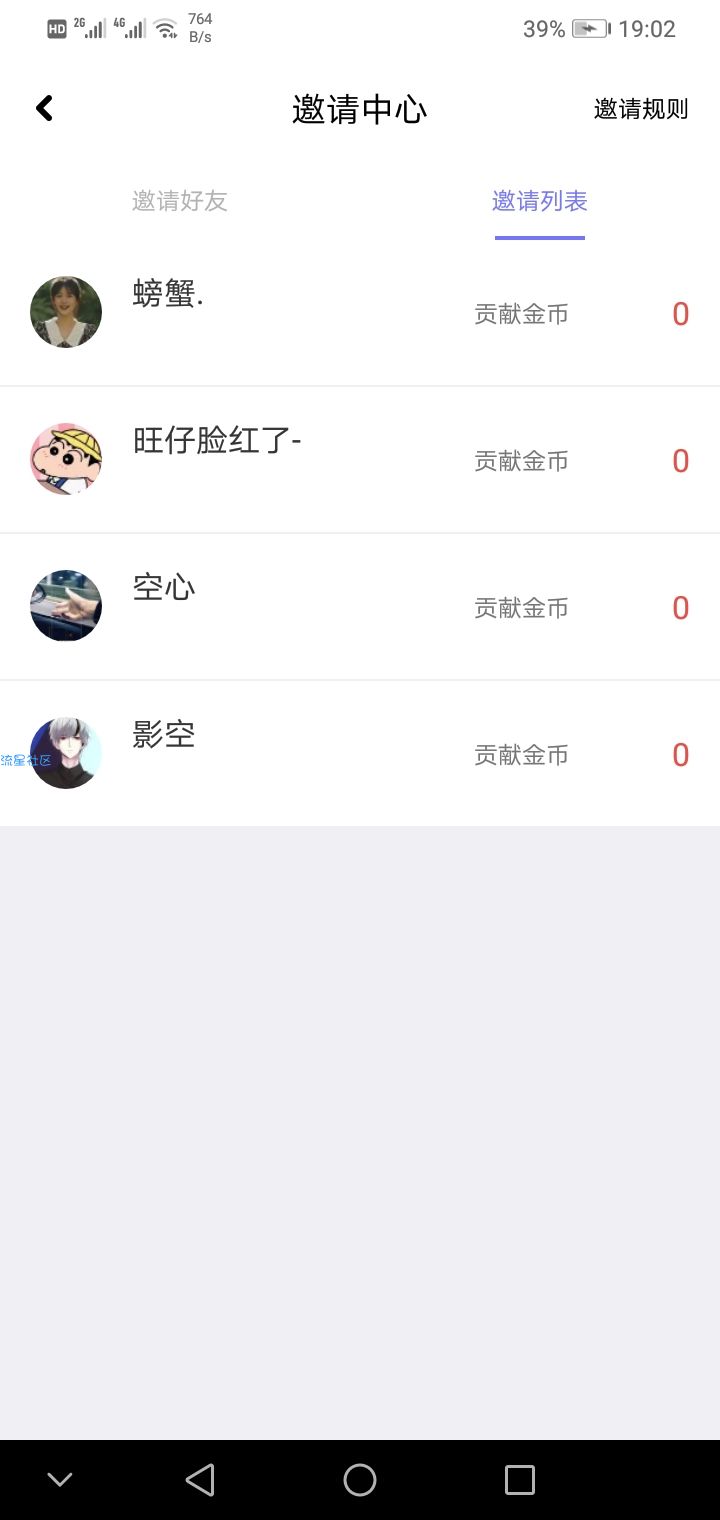The image size is (720, 1520).
Task: Switch to the 邀请好友 tab
Action: tap(180, 201)
